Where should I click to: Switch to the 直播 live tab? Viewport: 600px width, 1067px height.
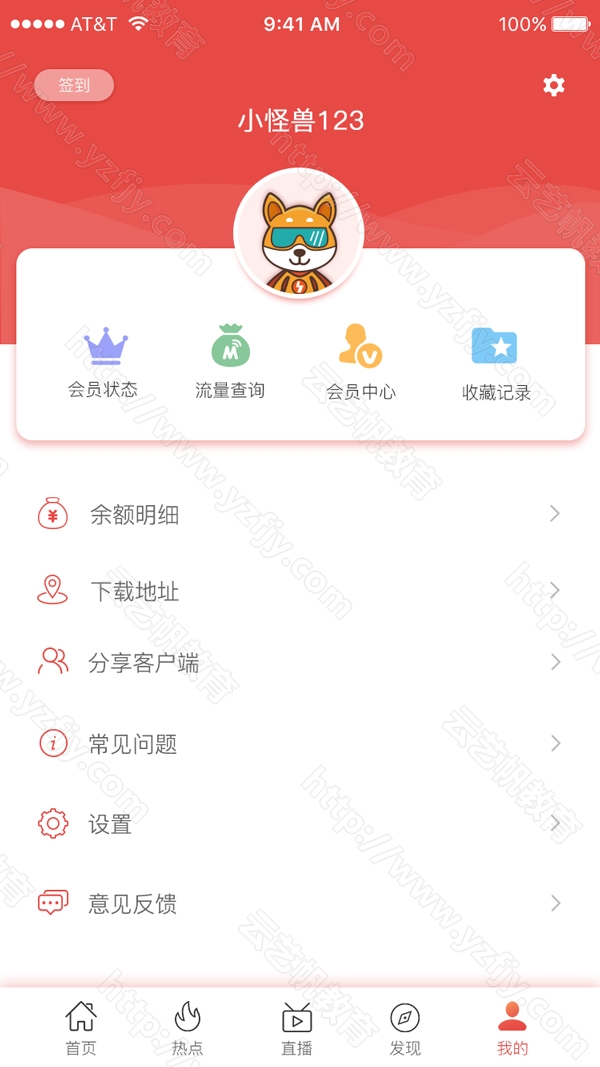[297, 1028]
